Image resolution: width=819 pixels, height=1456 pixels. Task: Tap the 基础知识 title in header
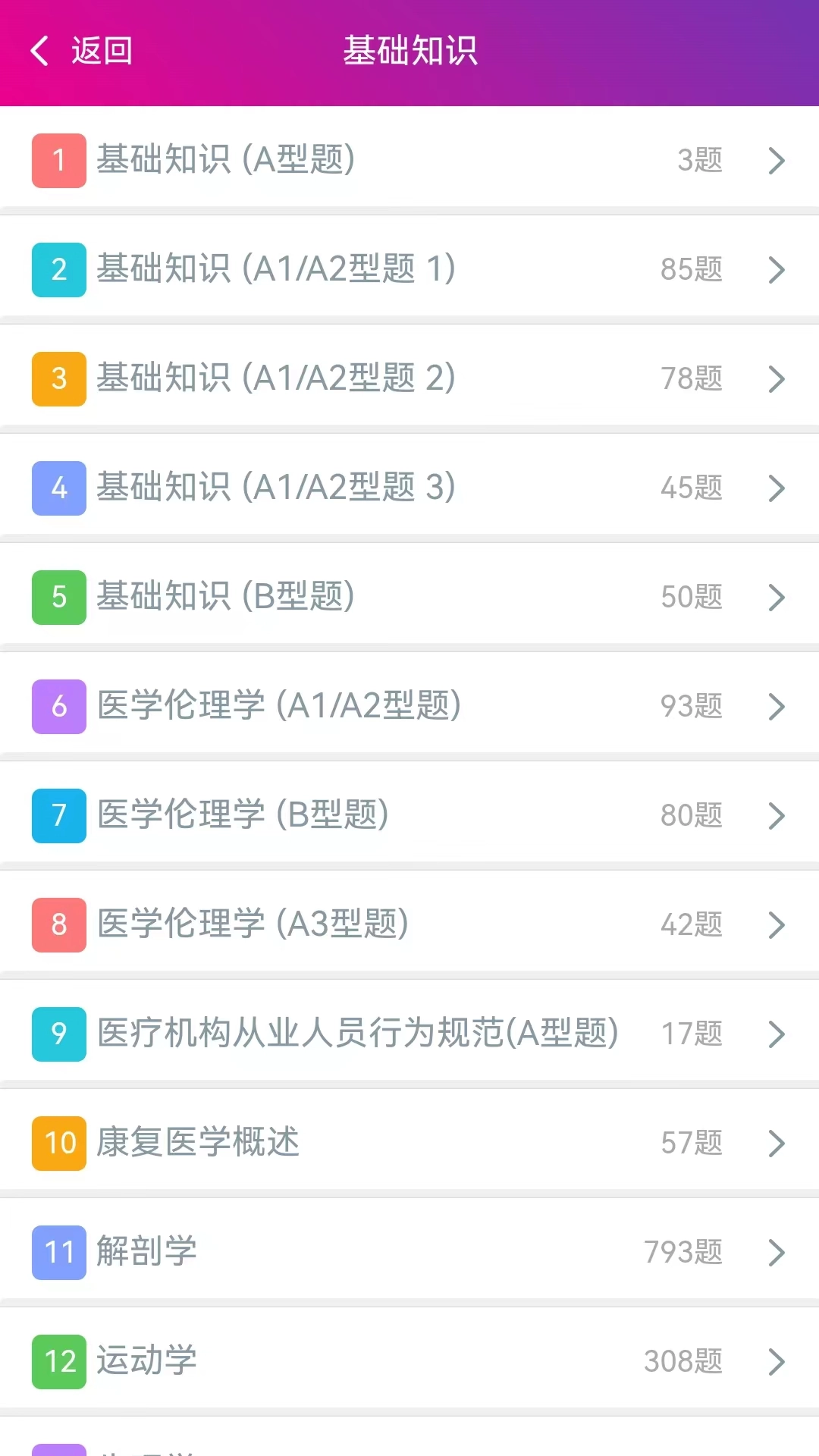409,49
